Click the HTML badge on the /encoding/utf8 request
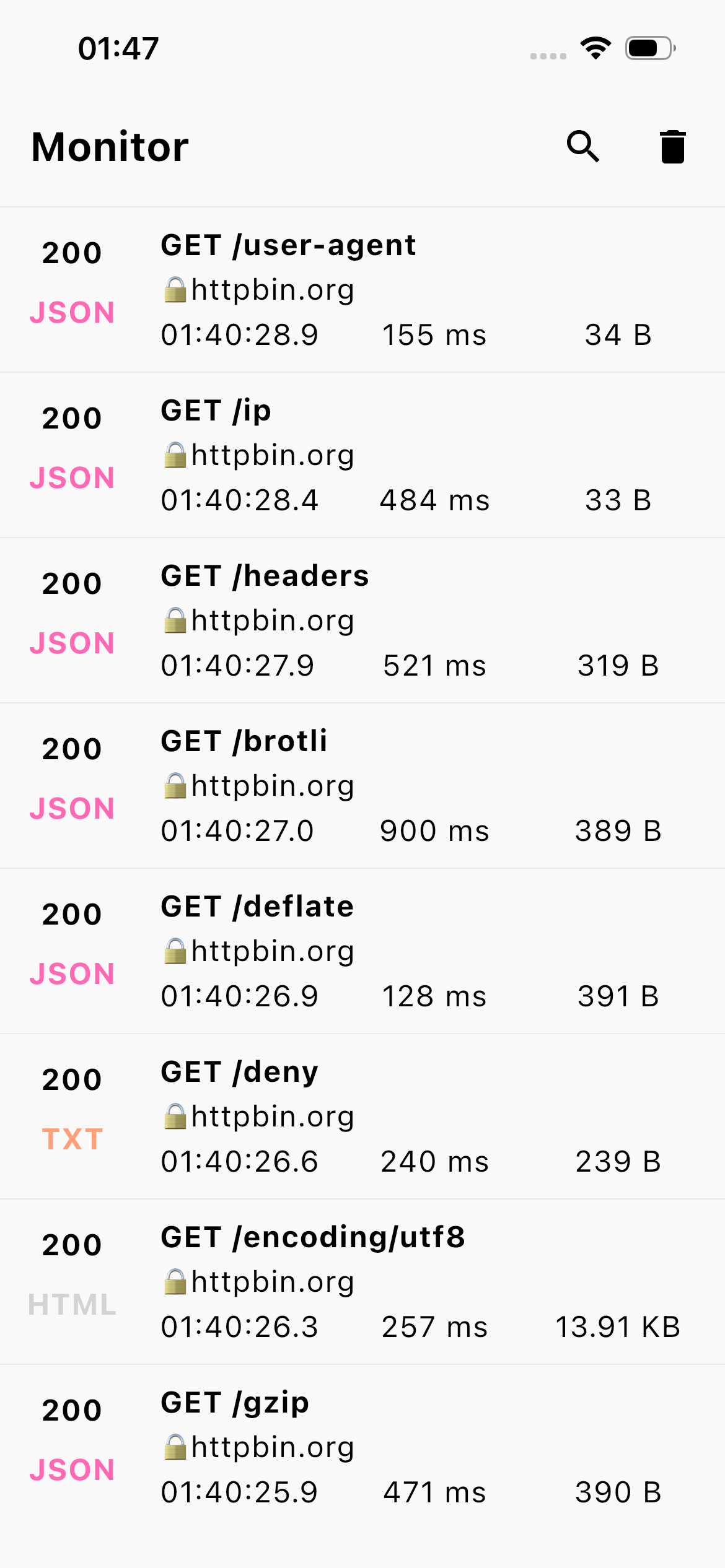 pos(72,1303)
